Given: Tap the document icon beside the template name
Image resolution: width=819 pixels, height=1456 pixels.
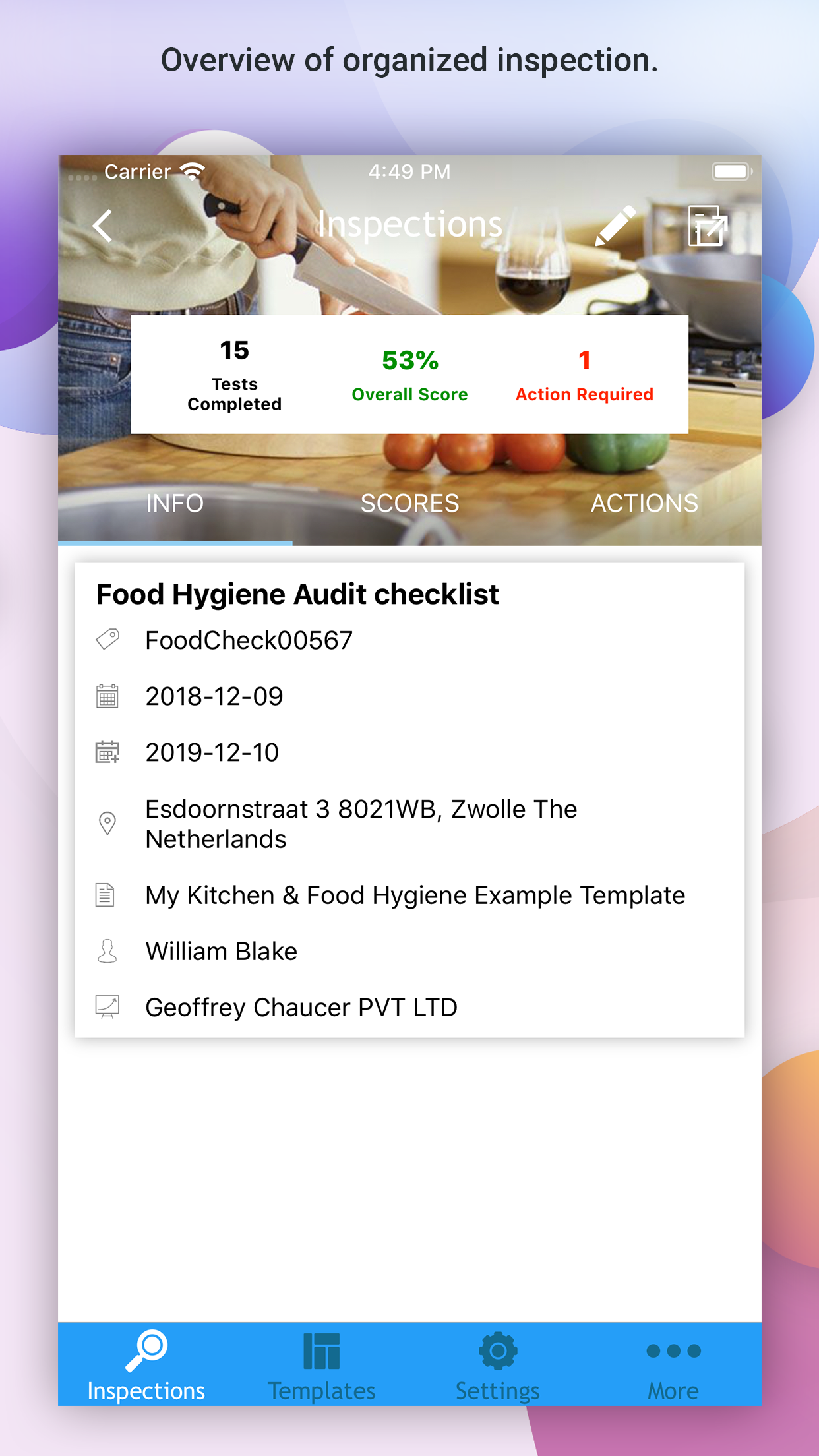Looking at the screenshot, I should tap(107, 894).
